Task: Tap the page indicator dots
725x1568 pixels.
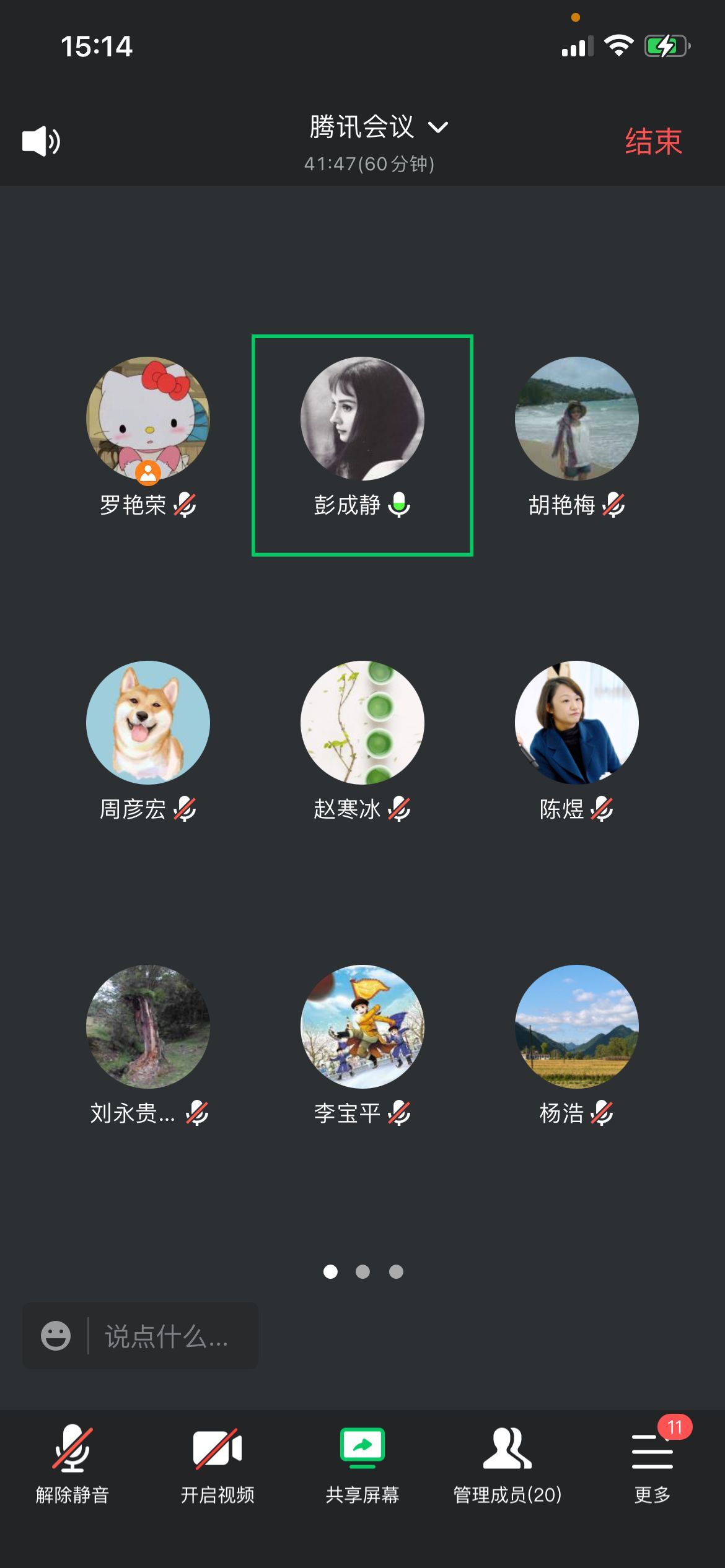Action: [362, 1272]
